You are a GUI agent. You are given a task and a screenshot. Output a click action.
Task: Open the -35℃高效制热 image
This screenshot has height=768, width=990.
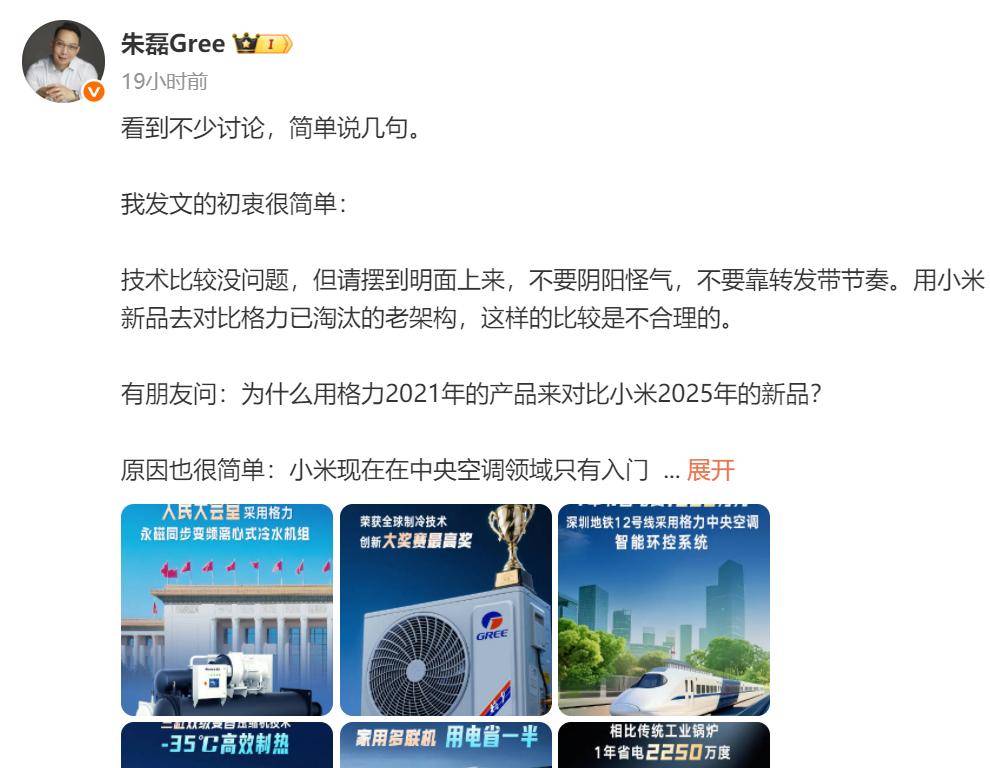[x=227, y=745]
